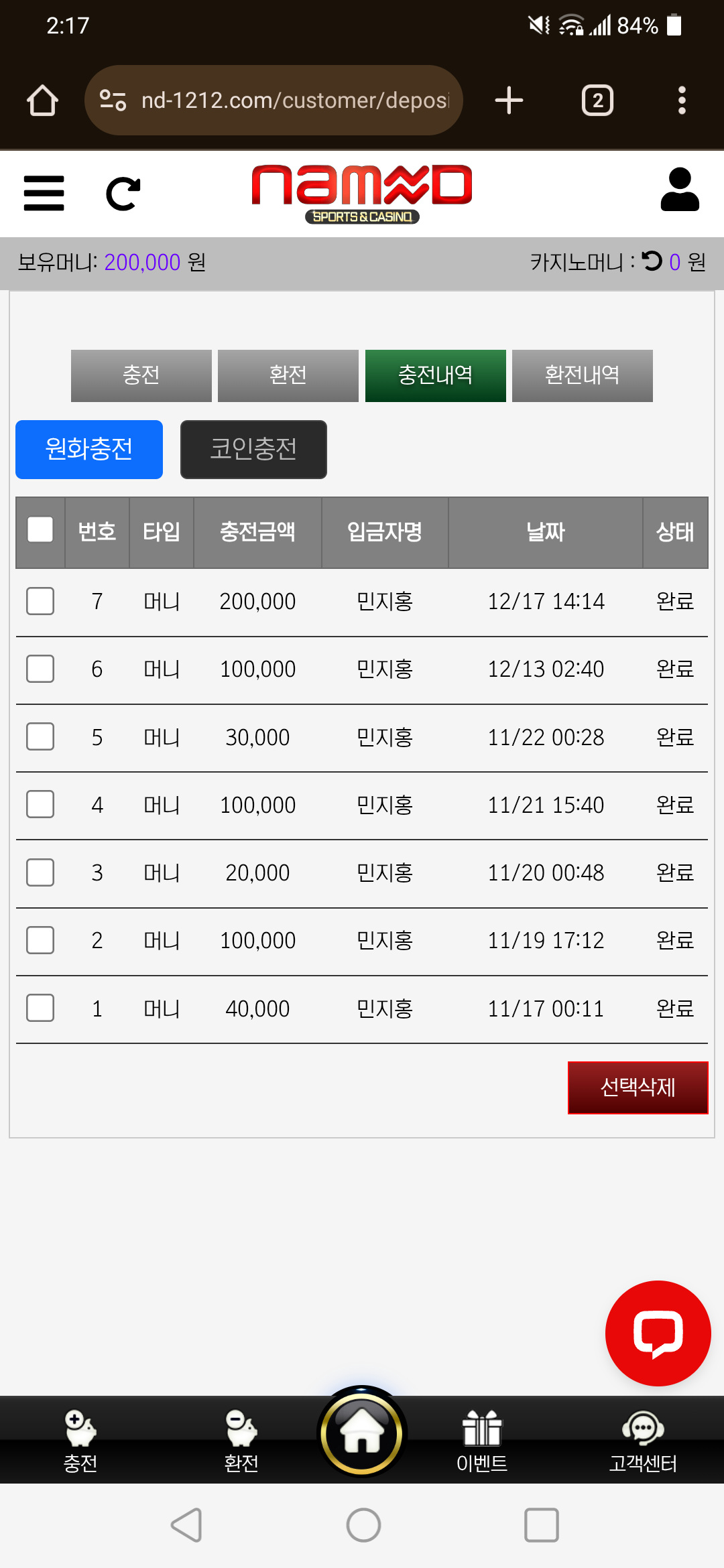The image size is (724, 1568).
Task: View open browser tabs
Action: coord(597,101)
